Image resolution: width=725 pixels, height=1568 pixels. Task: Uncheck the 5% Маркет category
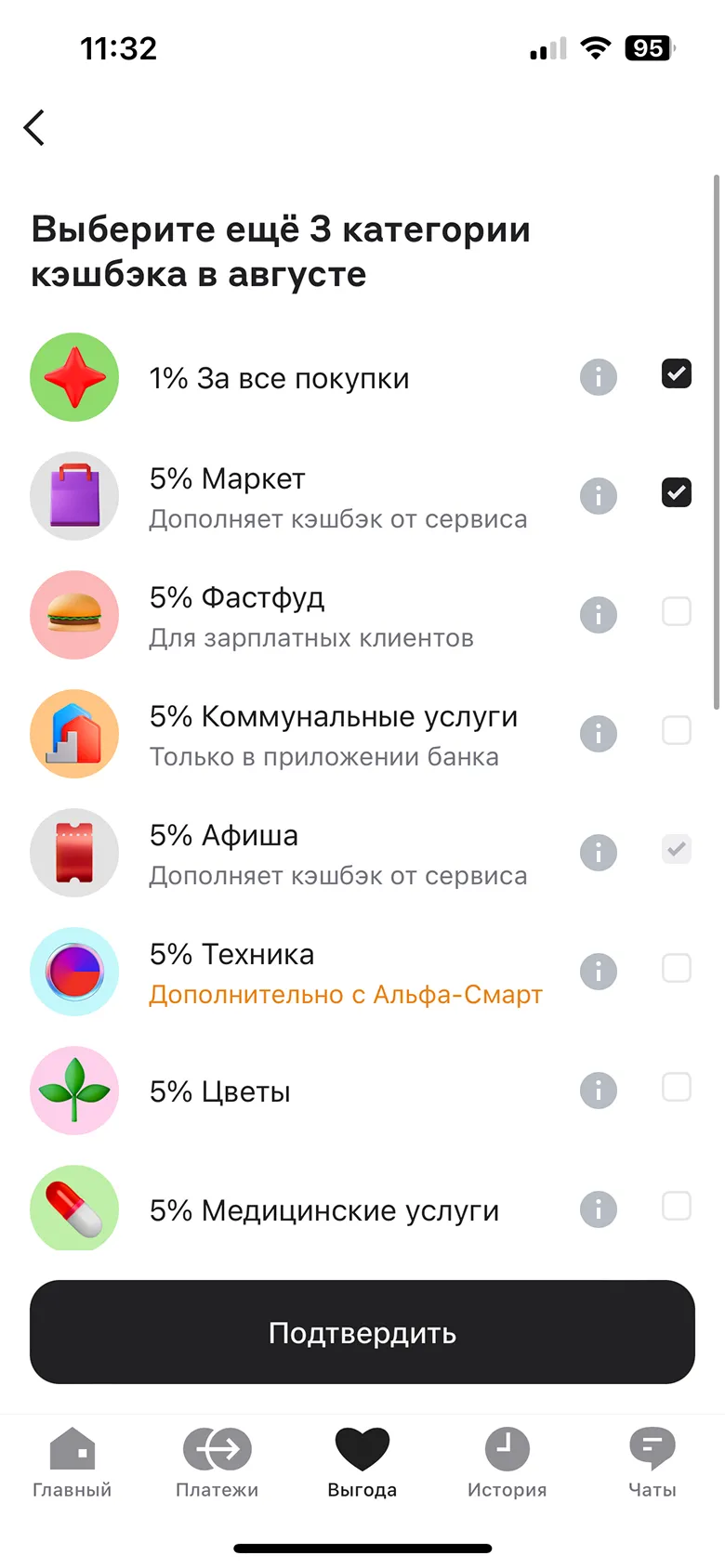676,492
